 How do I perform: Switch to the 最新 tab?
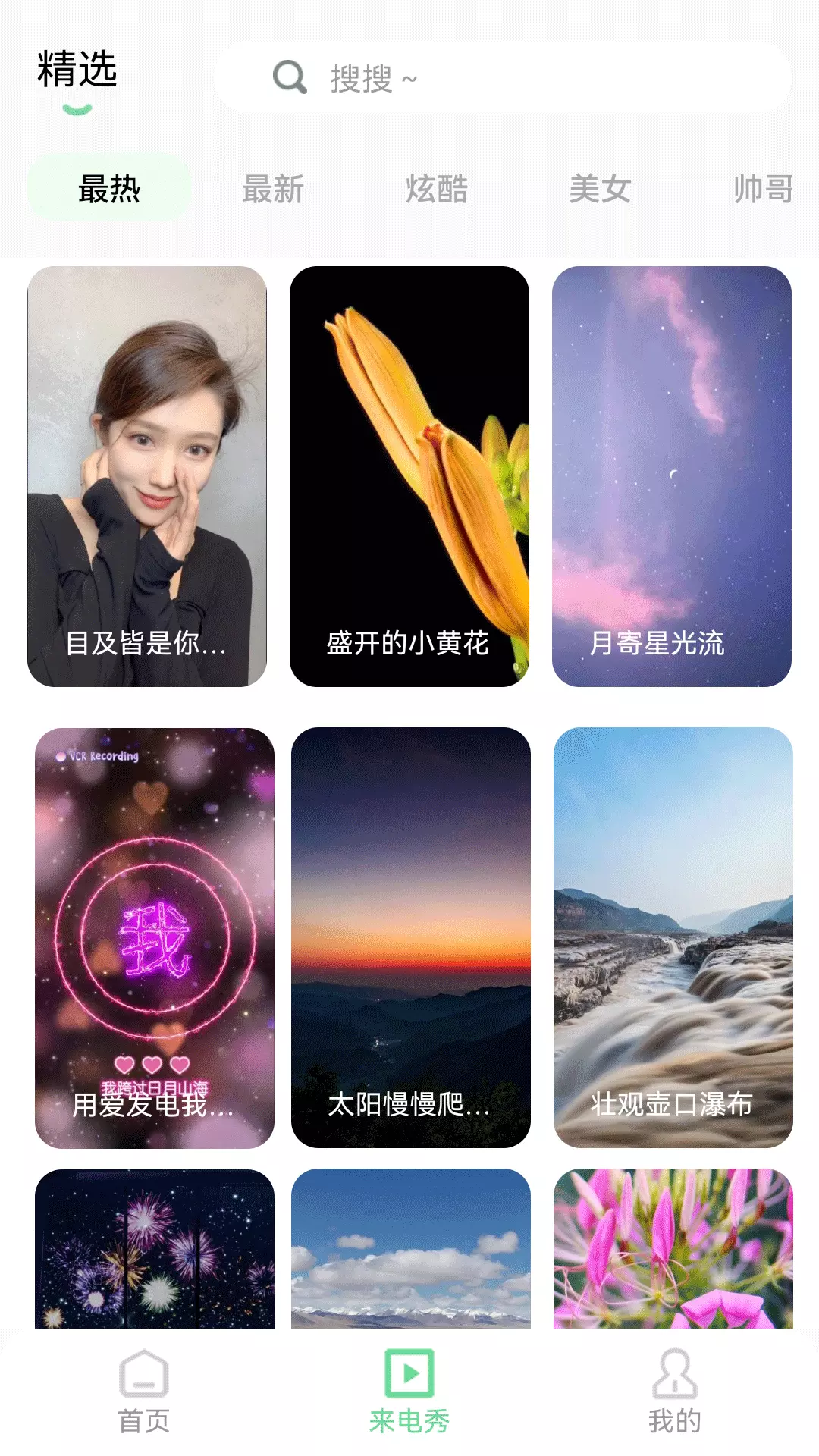click(273, 189)
